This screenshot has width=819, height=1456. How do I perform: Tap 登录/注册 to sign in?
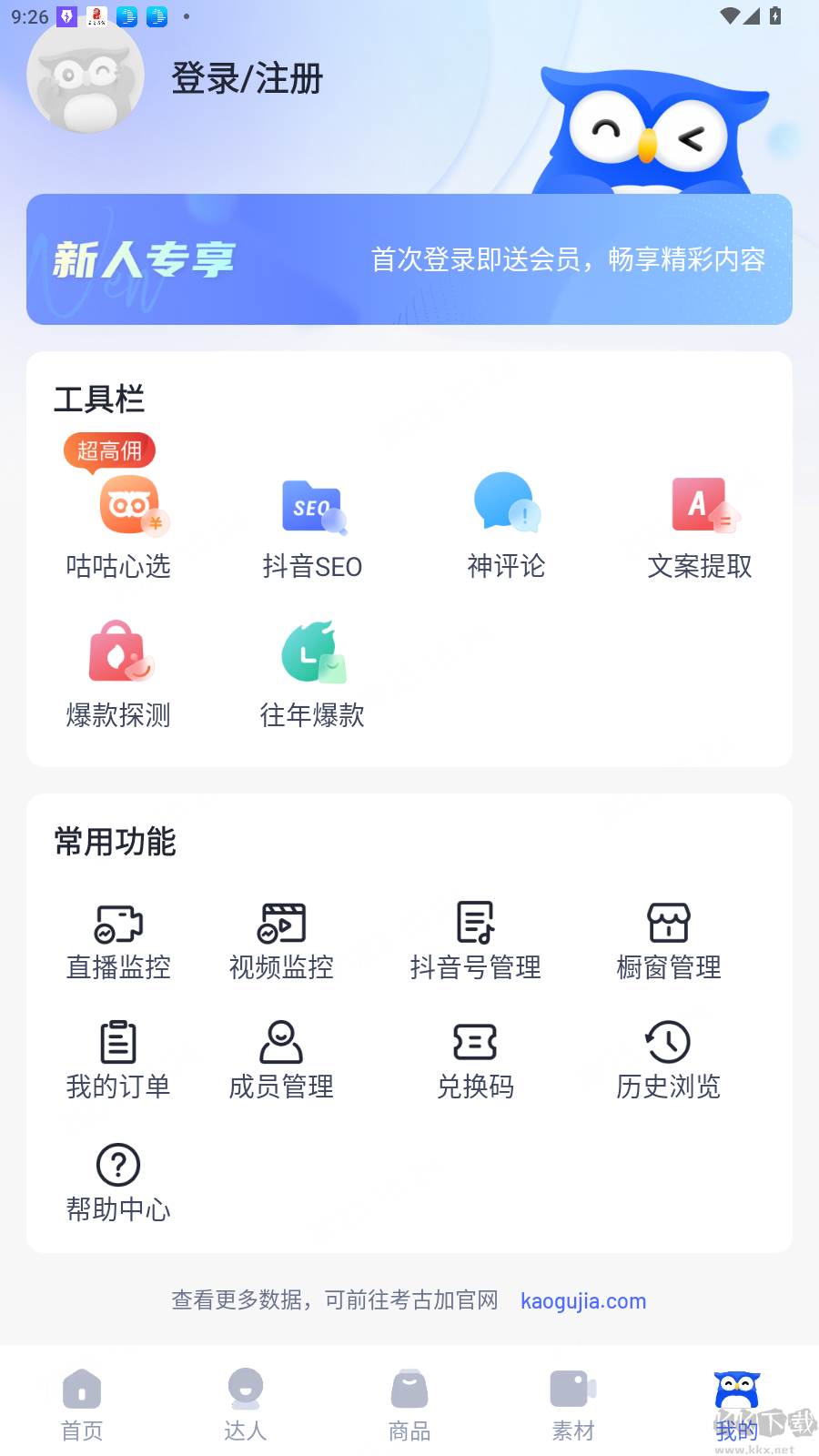pyautogui.click(x=247, y=79)
